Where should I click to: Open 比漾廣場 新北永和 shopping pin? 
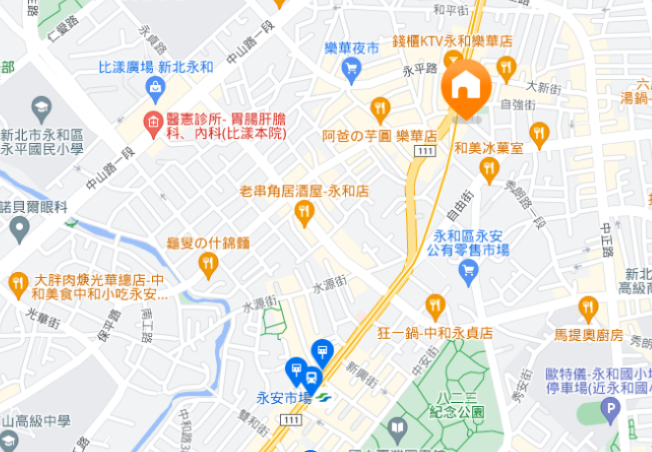(156, 90)
